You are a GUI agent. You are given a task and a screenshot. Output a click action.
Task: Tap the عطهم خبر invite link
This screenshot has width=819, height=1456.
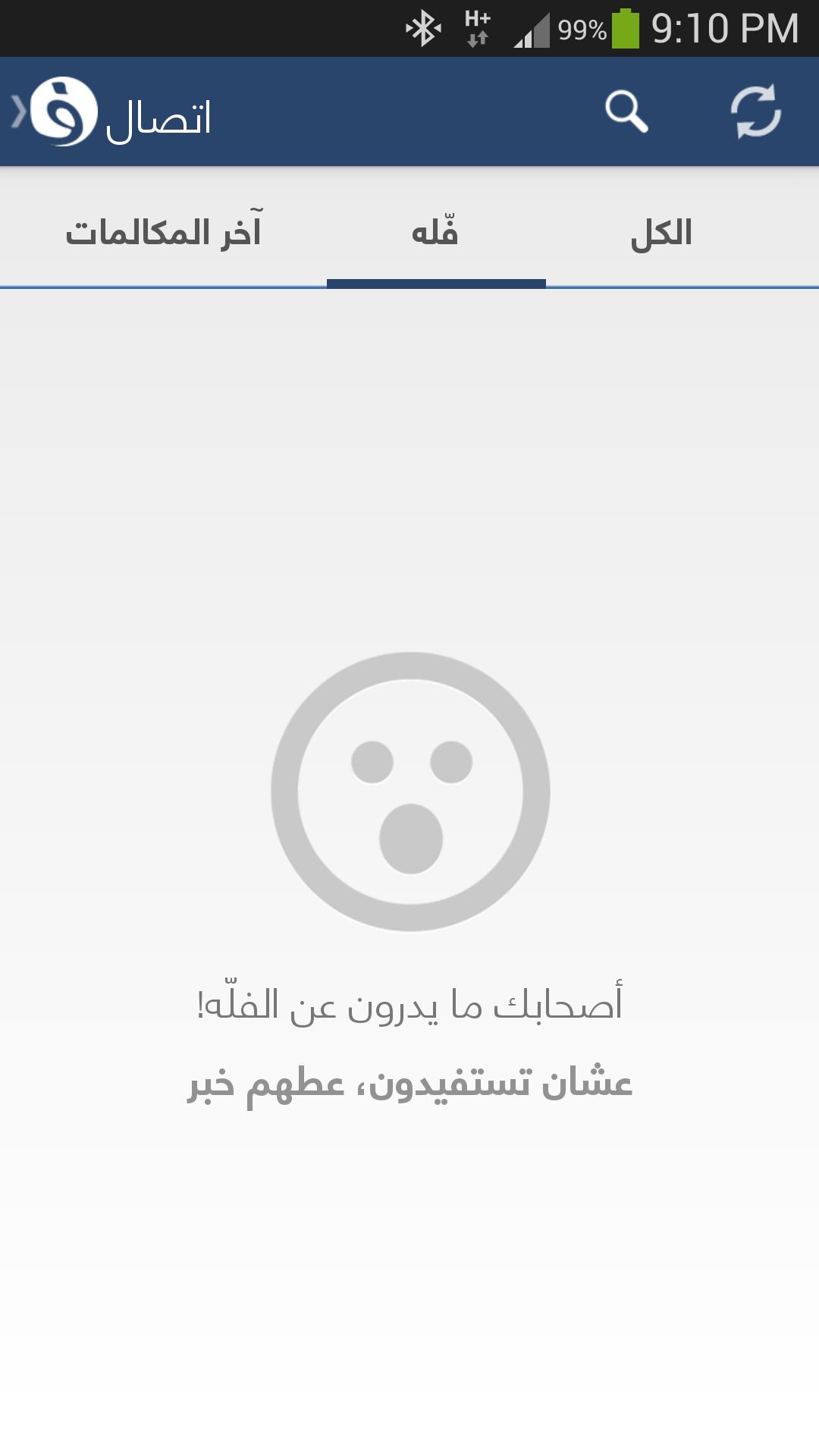click(265, 1084)
